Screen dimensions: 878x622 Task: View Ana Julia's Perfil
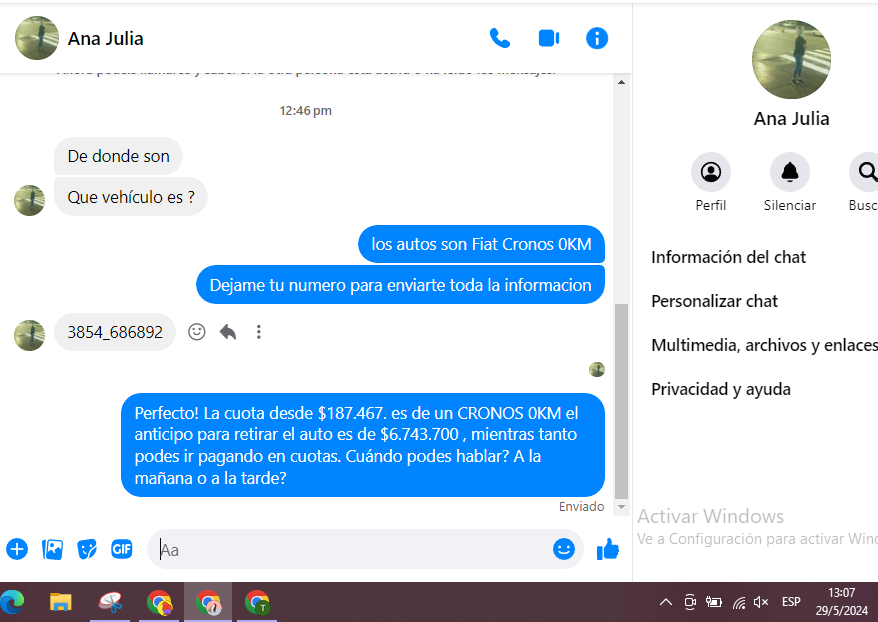coord(711,173)
